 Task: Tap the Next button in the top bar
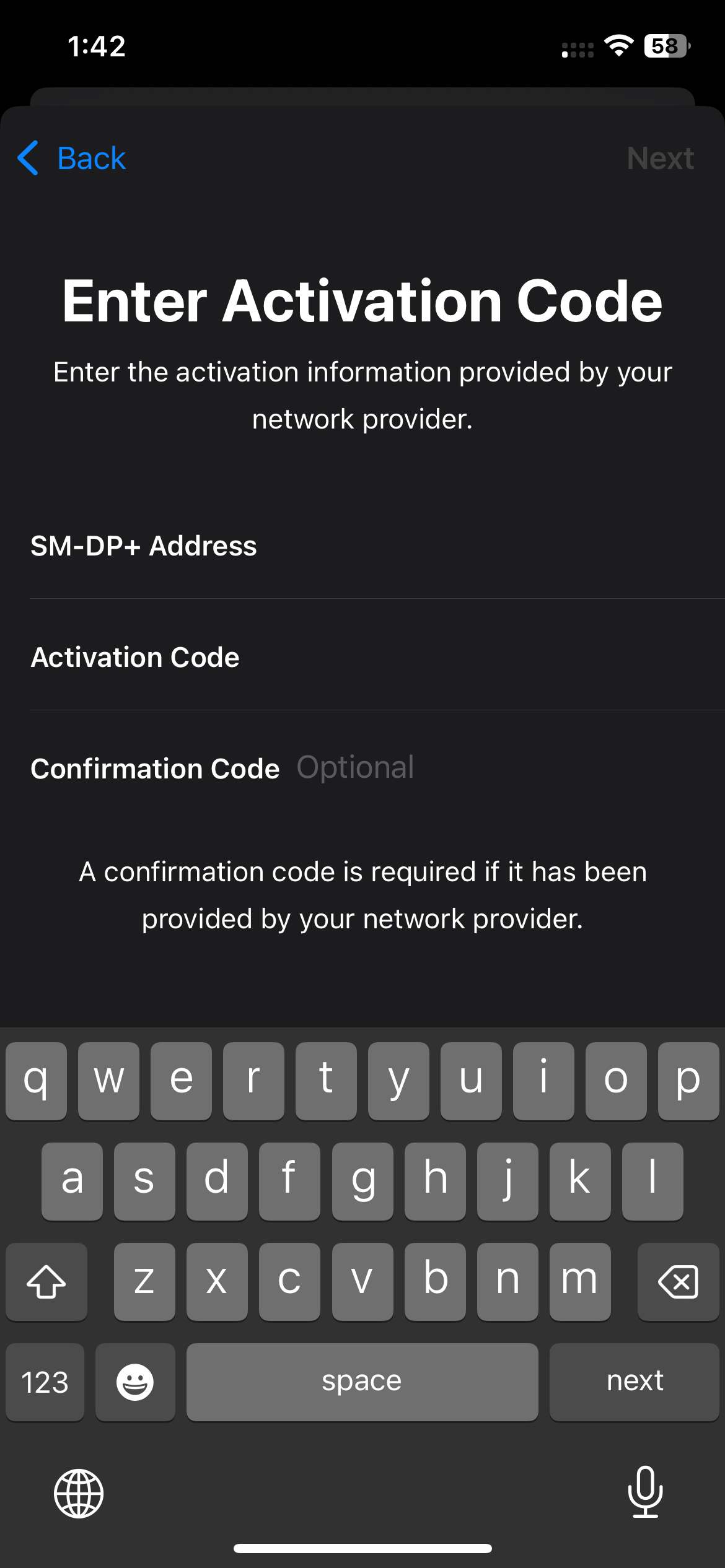(660, 159)
